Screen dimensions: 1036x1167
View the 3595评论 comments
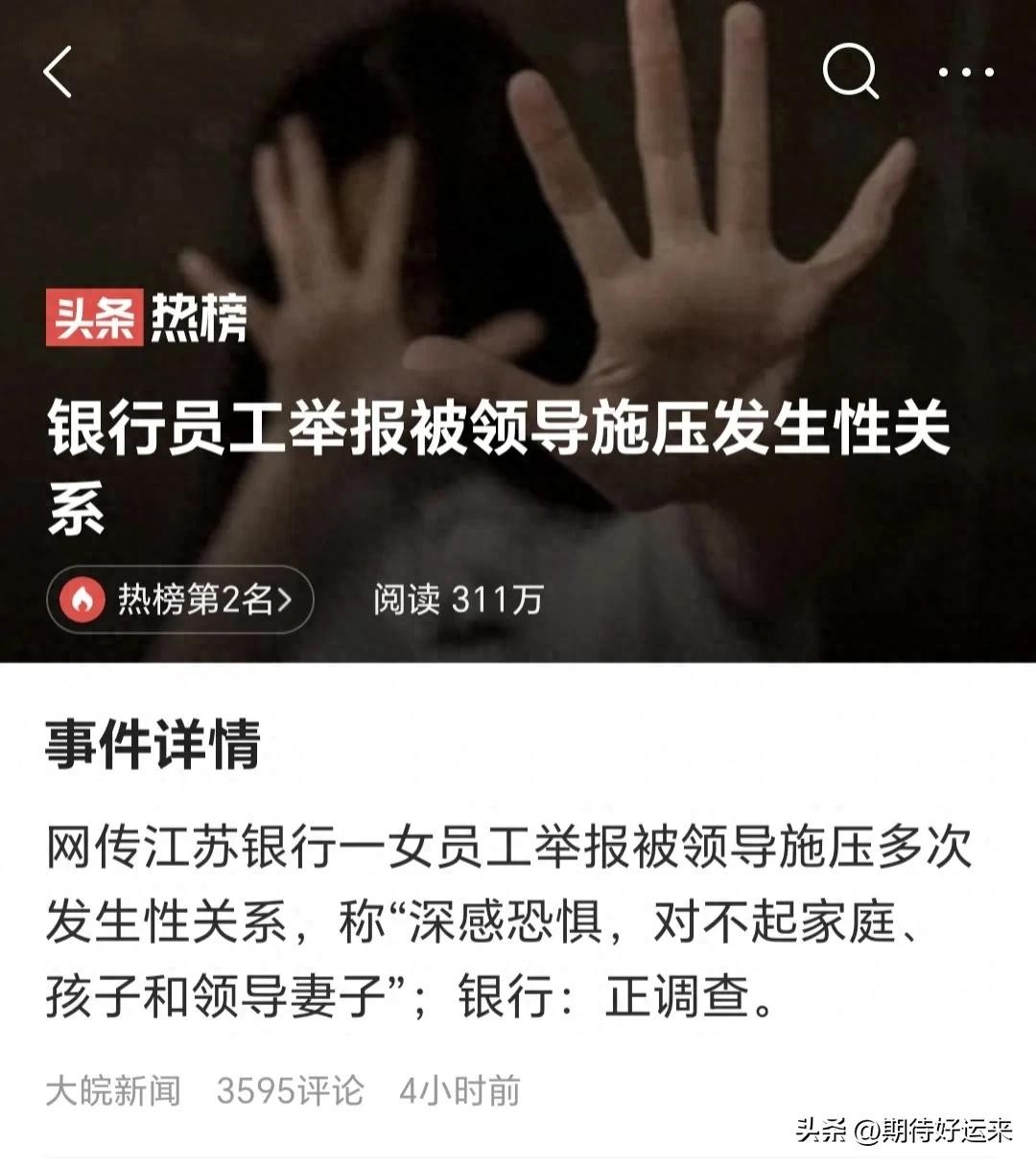pos(290,1090)
